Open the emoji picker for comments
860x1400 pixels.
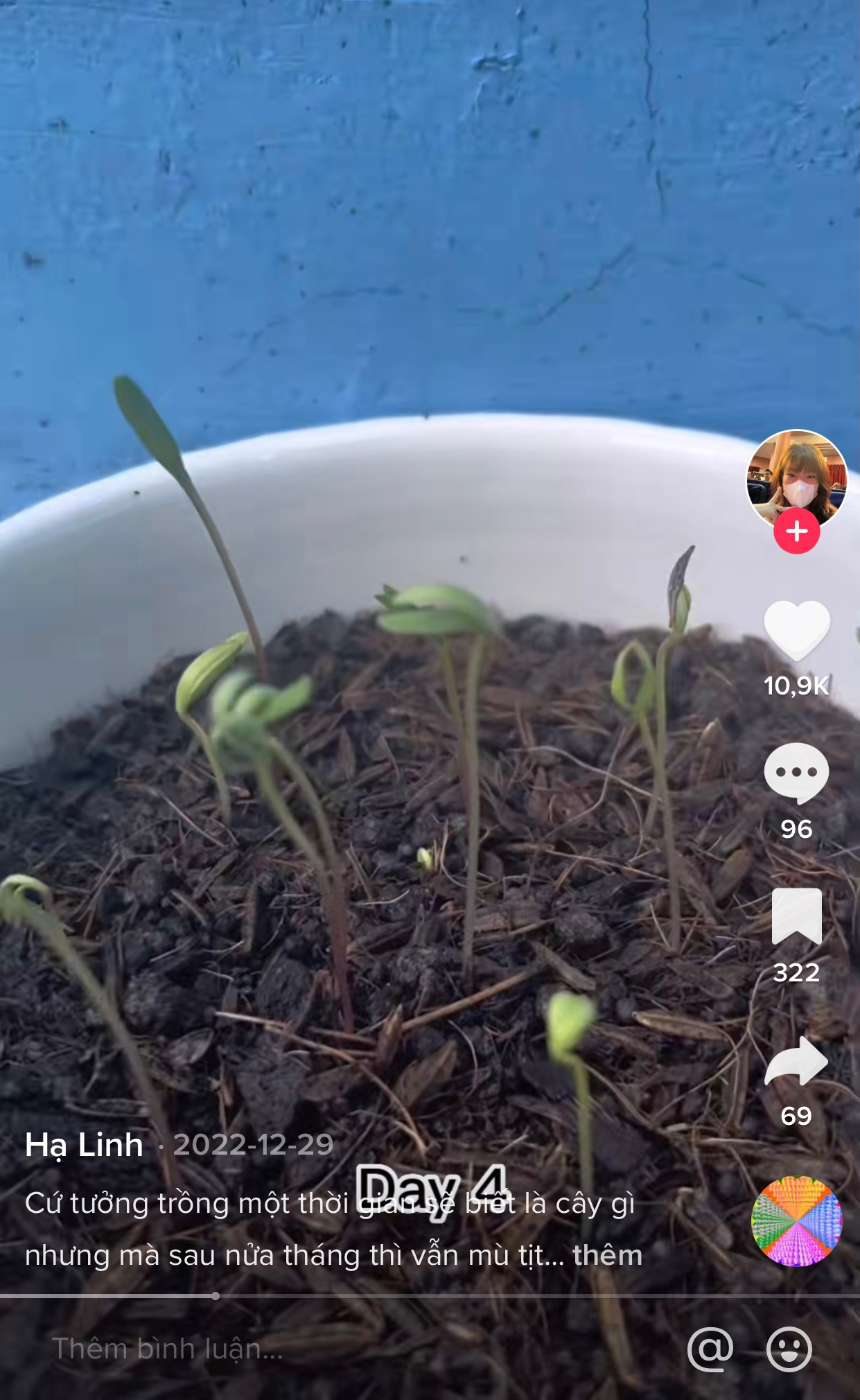(789, 1349)
